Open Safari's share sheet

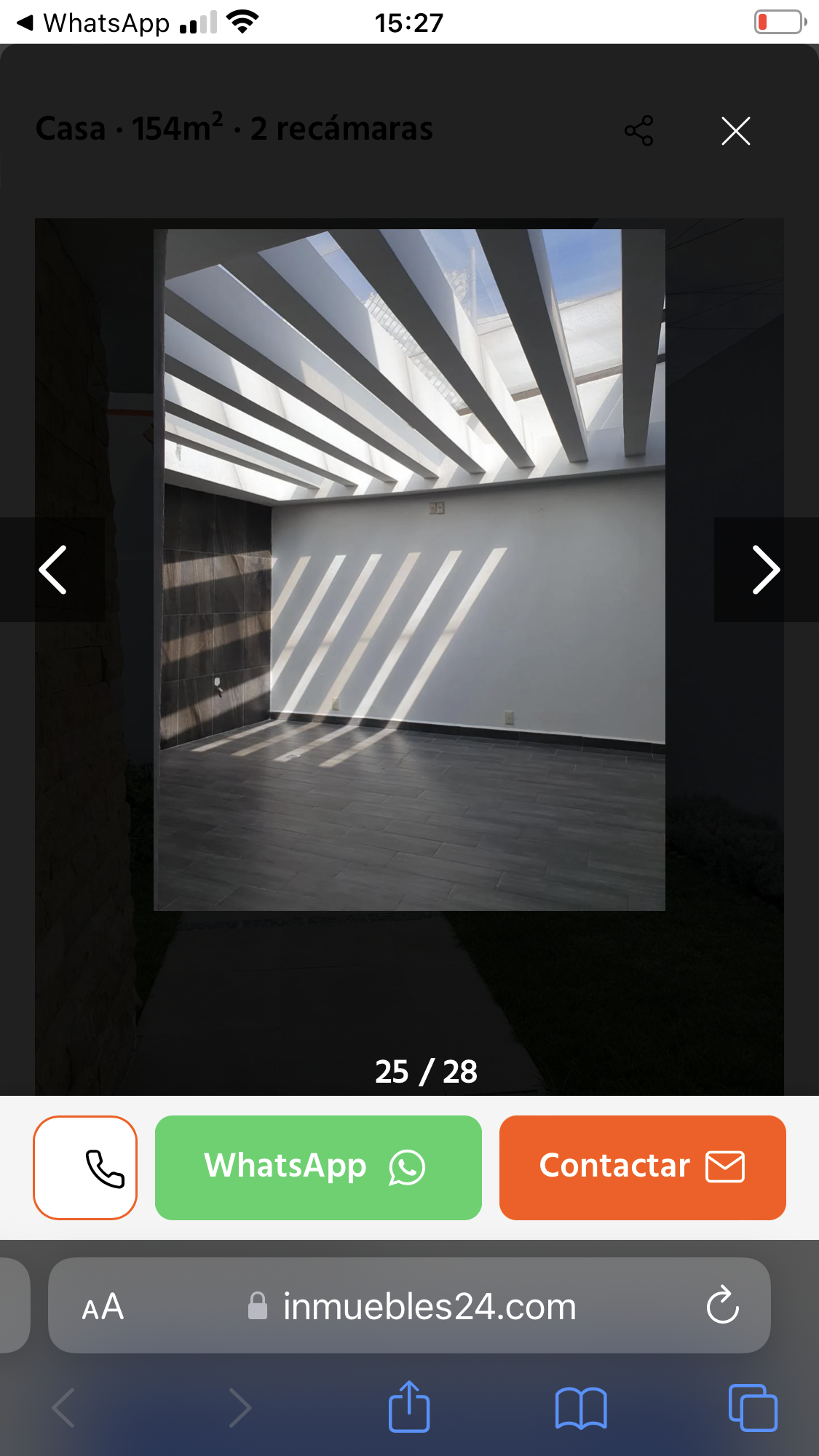pyautogui.click(x=409, y=1407)
